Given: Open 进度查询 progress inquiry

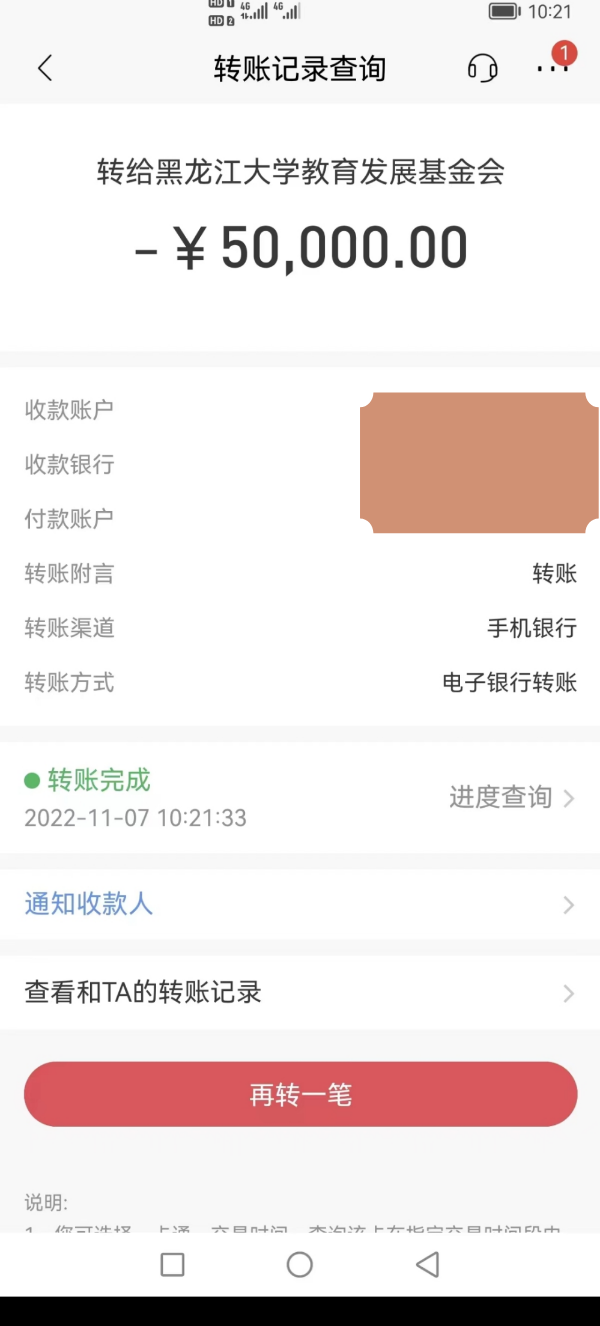Looking at the screenshot, I should 512,797.
